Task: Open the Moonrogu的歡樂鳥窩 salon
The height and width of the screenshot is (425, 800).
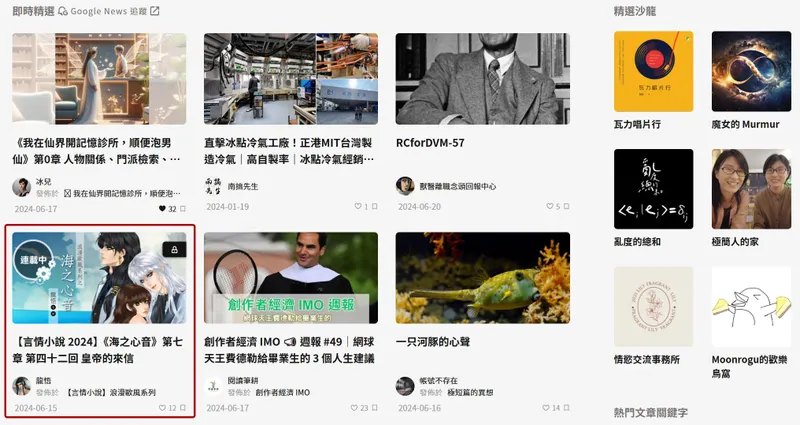Action: click(751, 307)
